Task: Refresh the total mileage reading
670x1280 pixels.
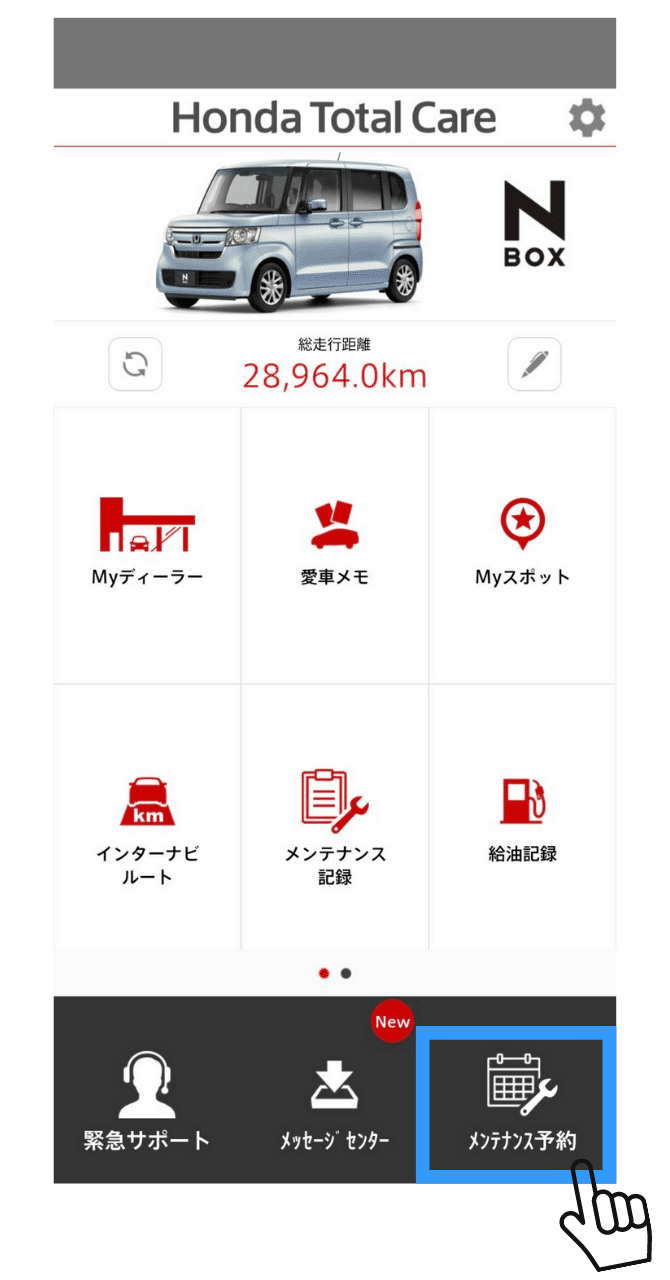Action: [135, 365]
